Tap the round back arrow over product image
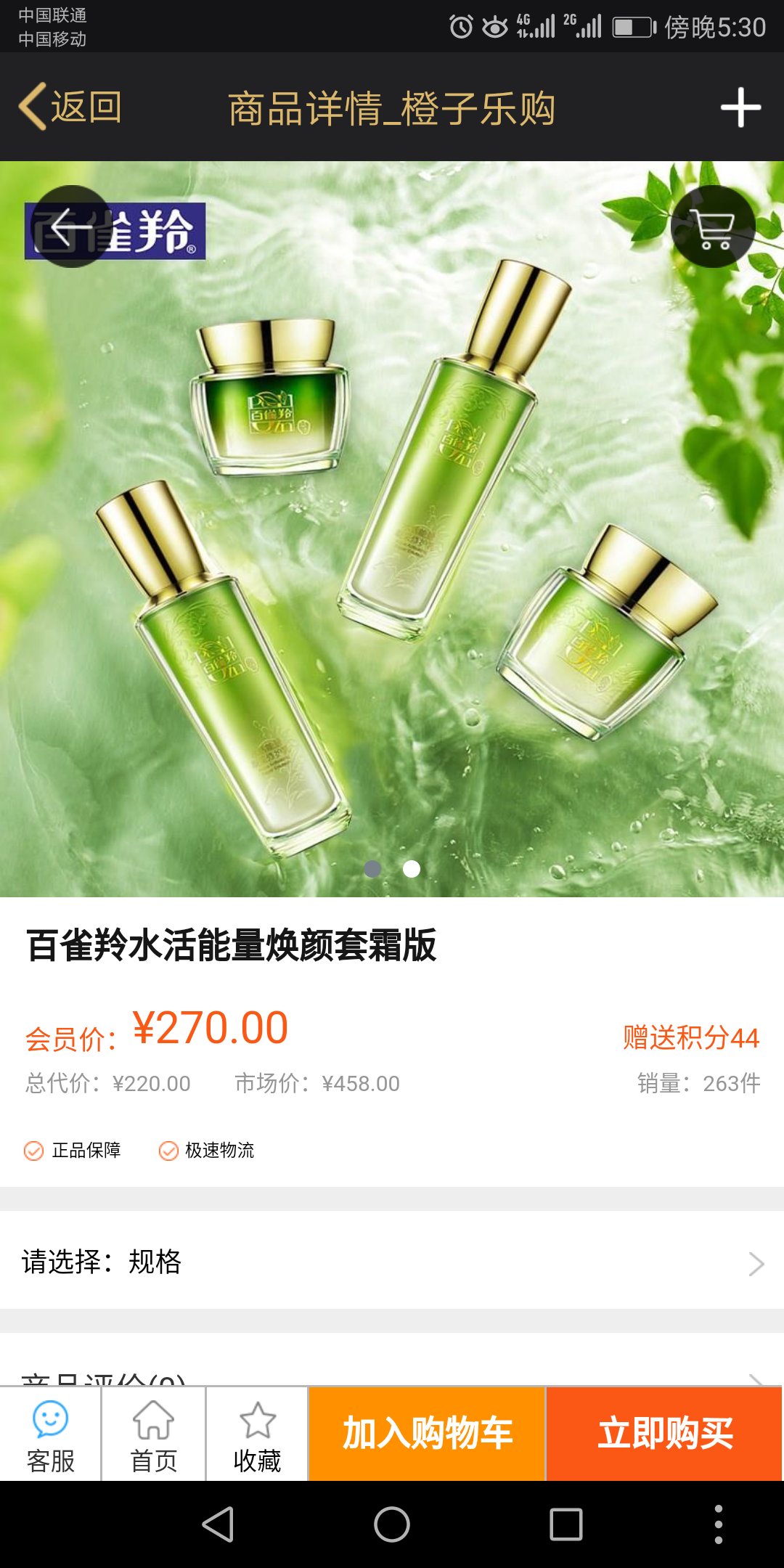The image size is (784, 1568). tap(71, 226)
